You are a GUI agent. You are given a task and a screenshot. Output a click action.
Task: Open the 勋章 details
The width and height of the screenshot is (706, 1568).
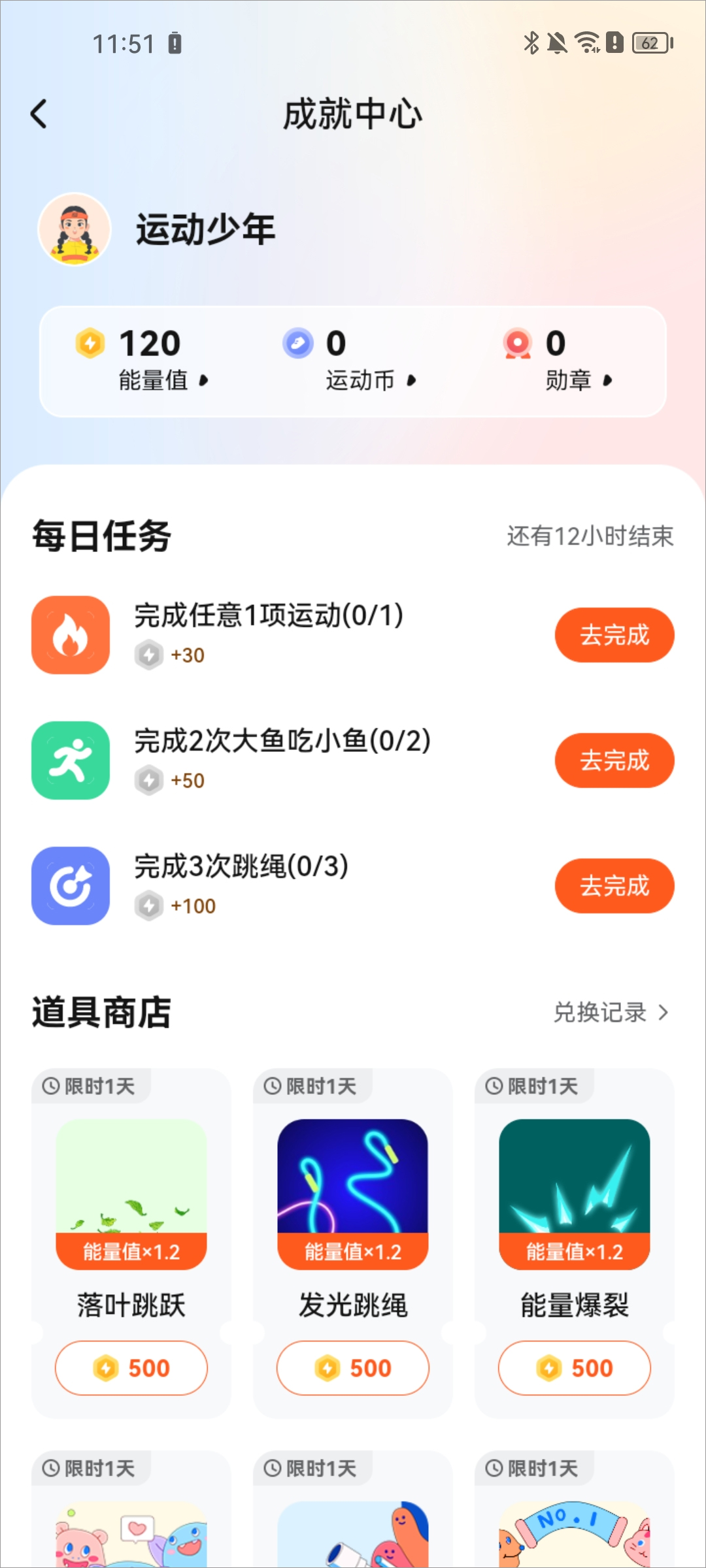tap(569, 360)
